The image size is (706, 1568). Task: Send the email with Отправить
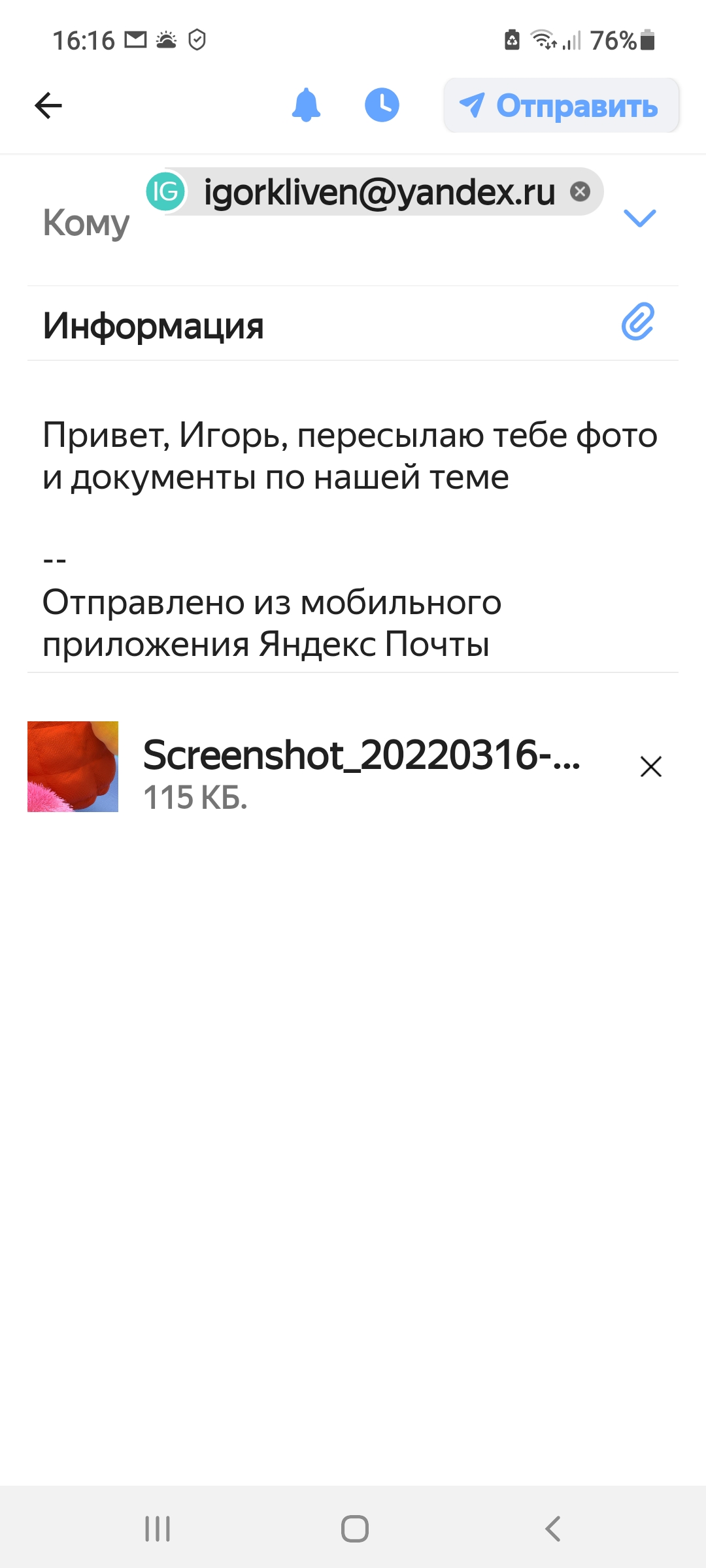561,105
